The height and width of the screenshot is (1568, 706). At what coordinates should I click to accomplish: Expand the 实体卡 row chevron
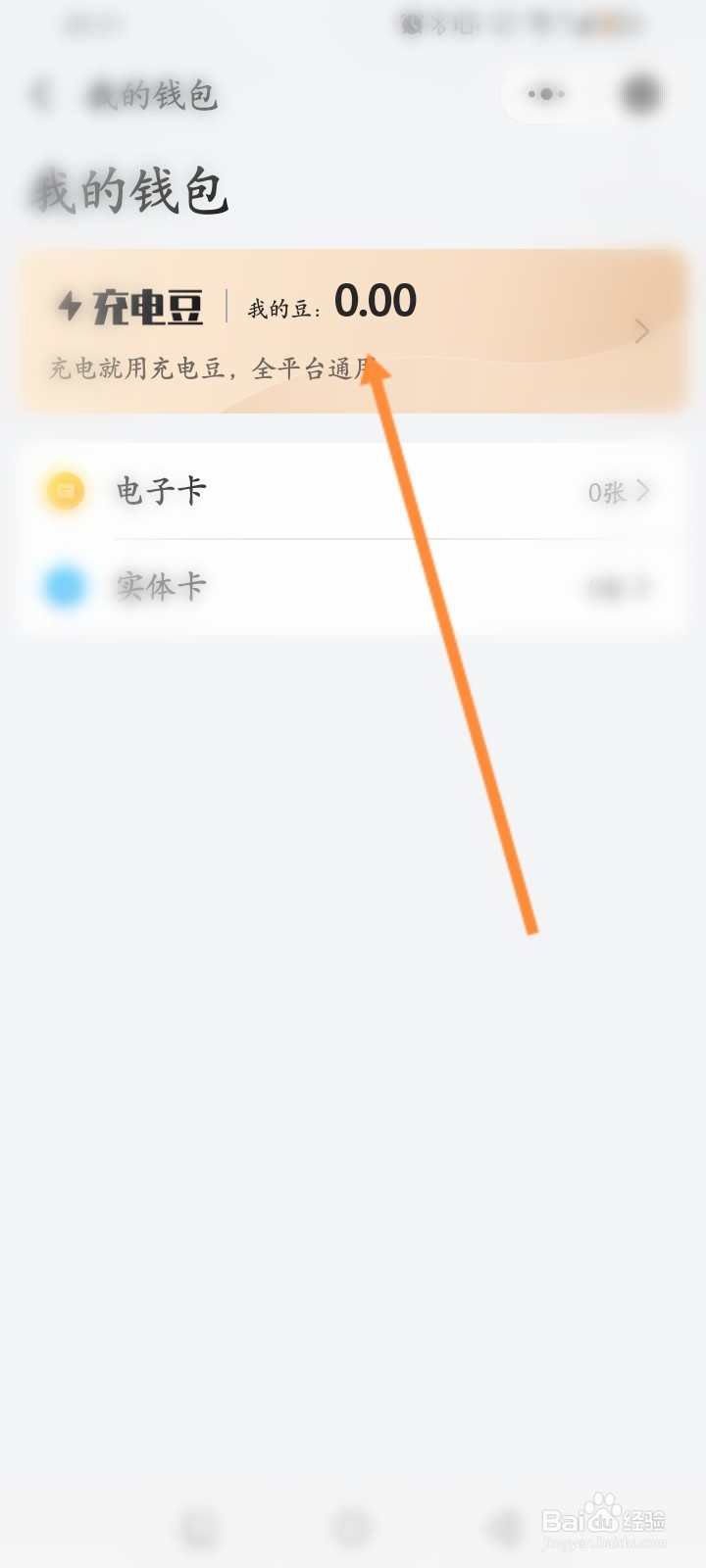[641, 586]
